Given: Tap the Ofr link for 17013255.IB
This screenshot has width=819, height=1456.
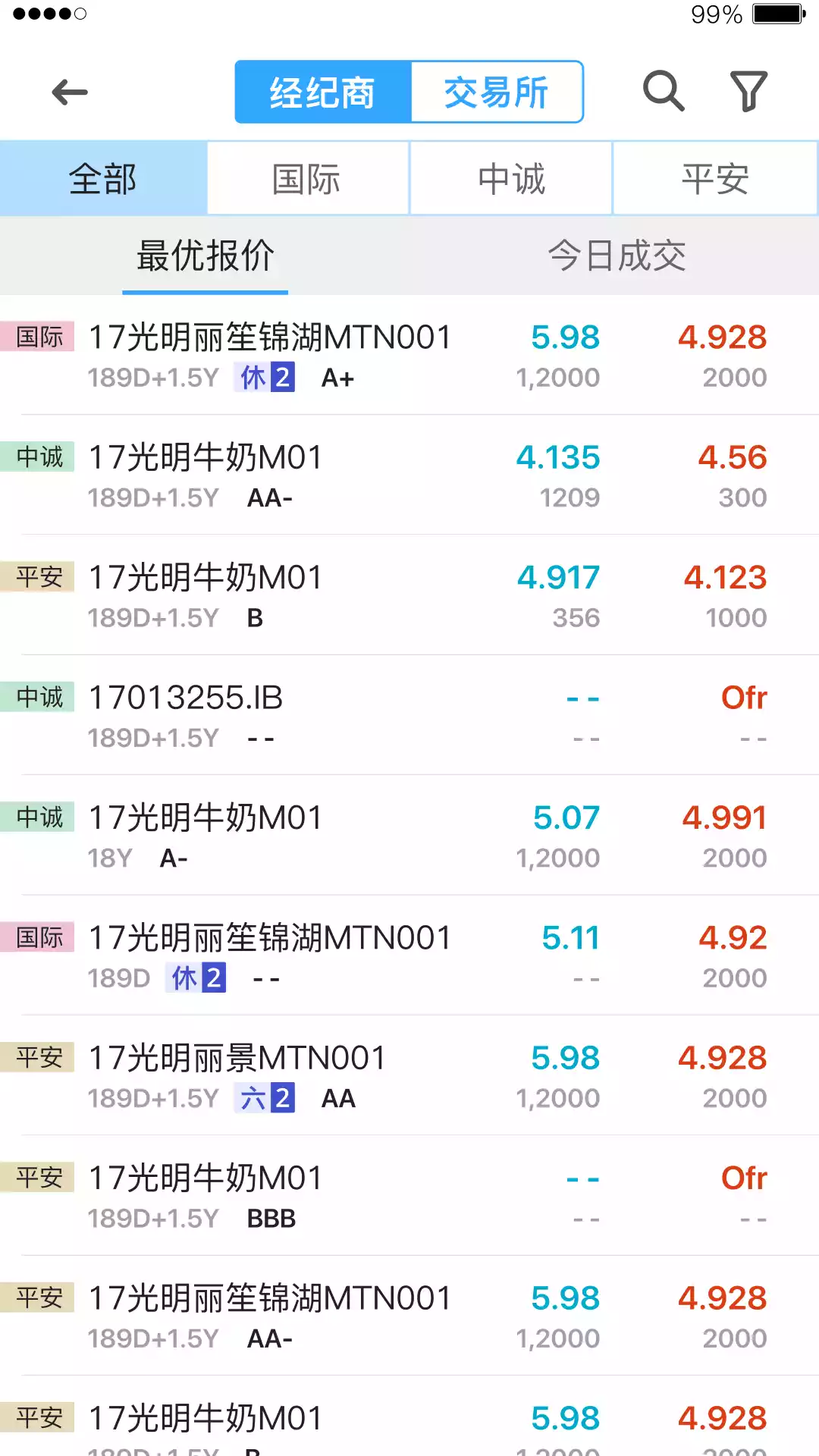Looking at the screenshot, I should [x=742, y=696].
